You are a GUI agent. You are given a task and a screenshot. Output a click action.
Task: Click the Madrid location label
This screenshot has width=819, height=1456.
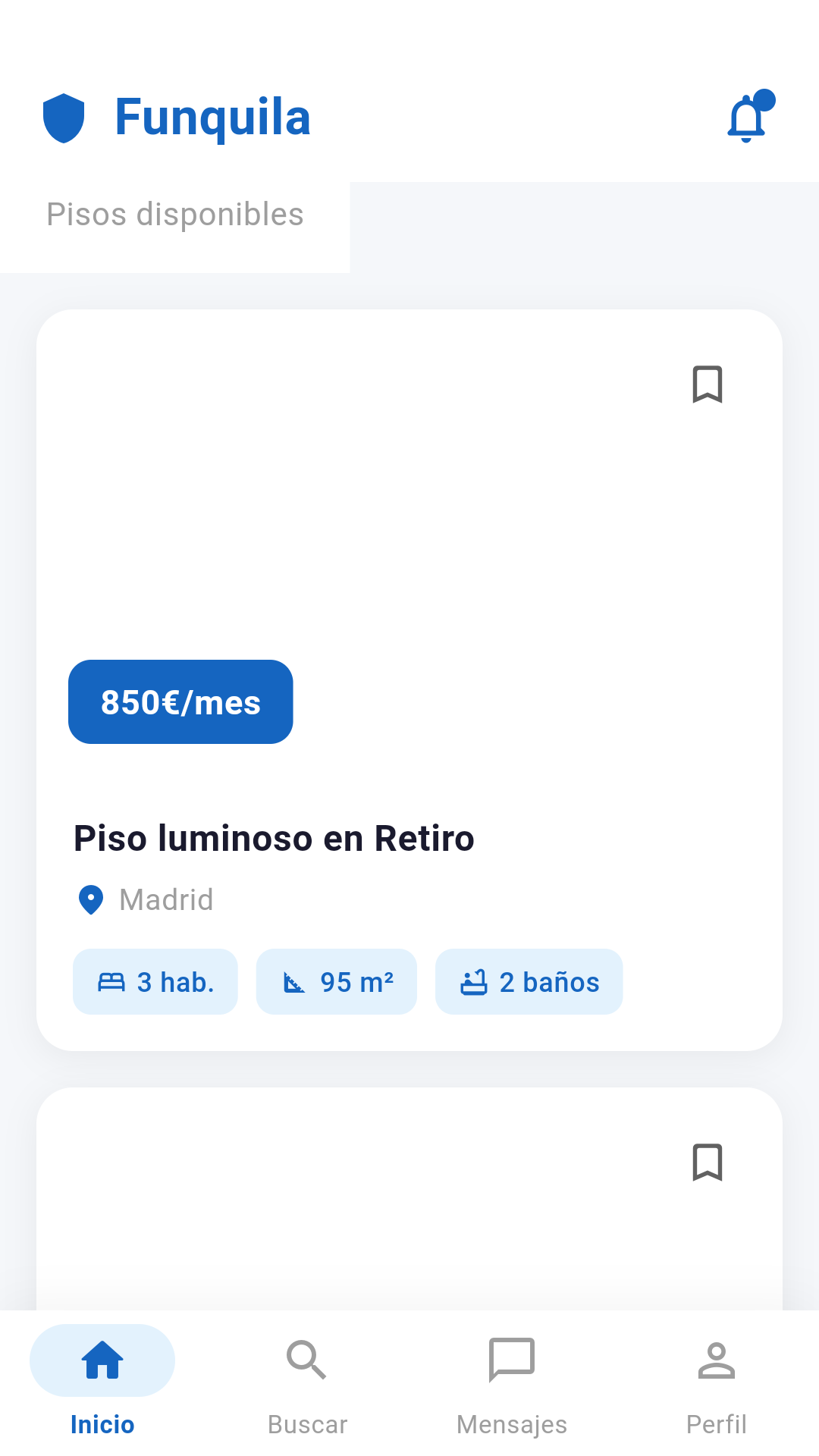coord(166,900)
